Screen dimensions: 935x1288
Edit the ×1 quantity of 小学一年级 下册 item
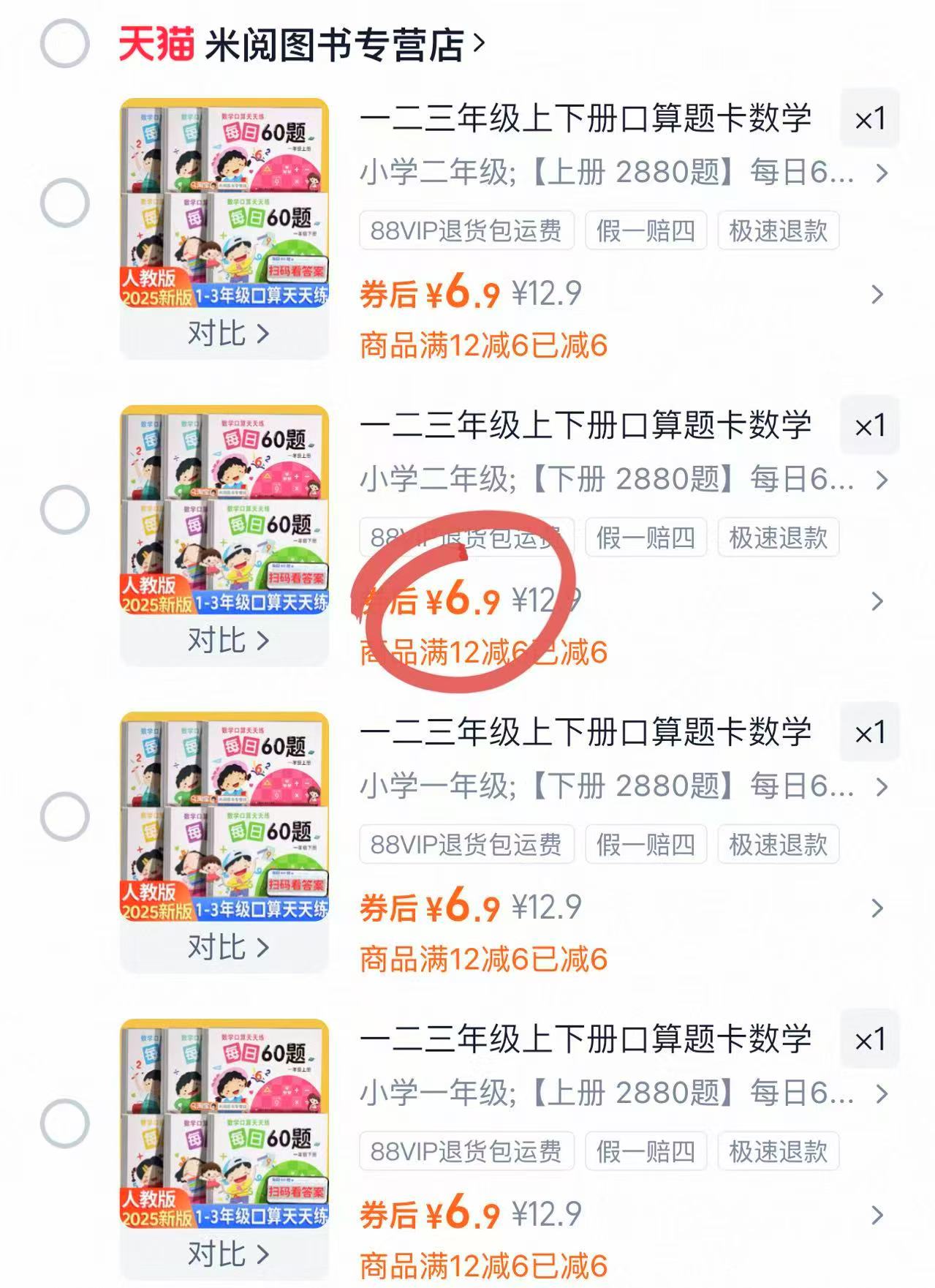869,732
